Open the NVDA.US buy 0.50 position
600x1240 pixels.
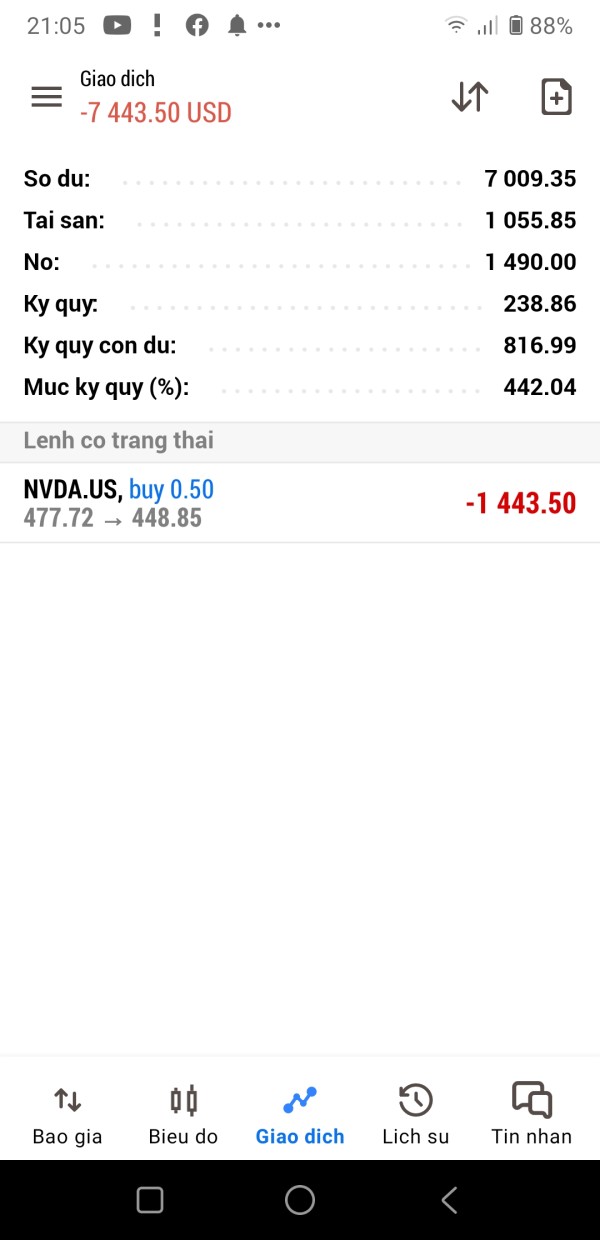300,503
